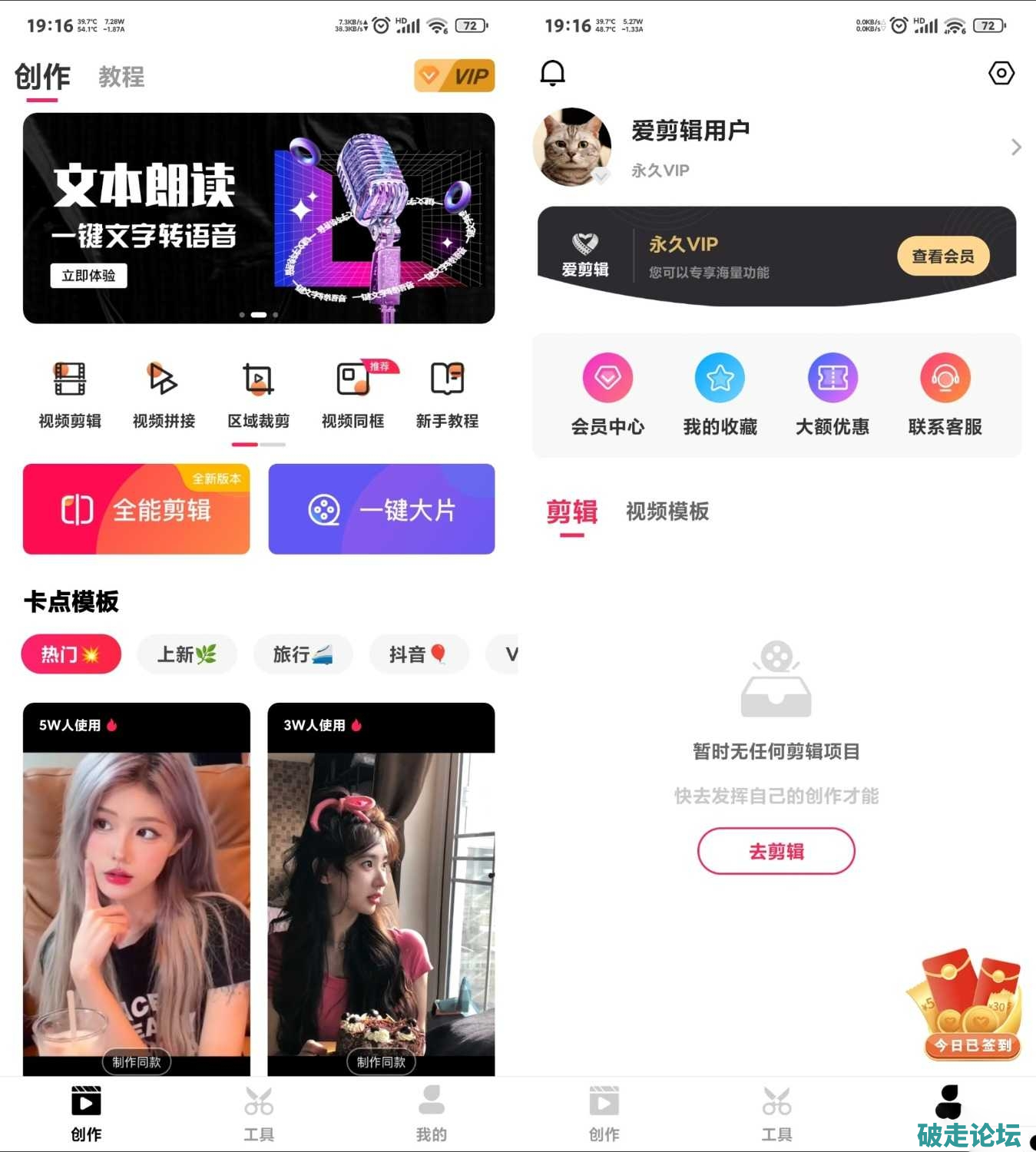
Task: Tap 查看会员 button
Action: 942,257
